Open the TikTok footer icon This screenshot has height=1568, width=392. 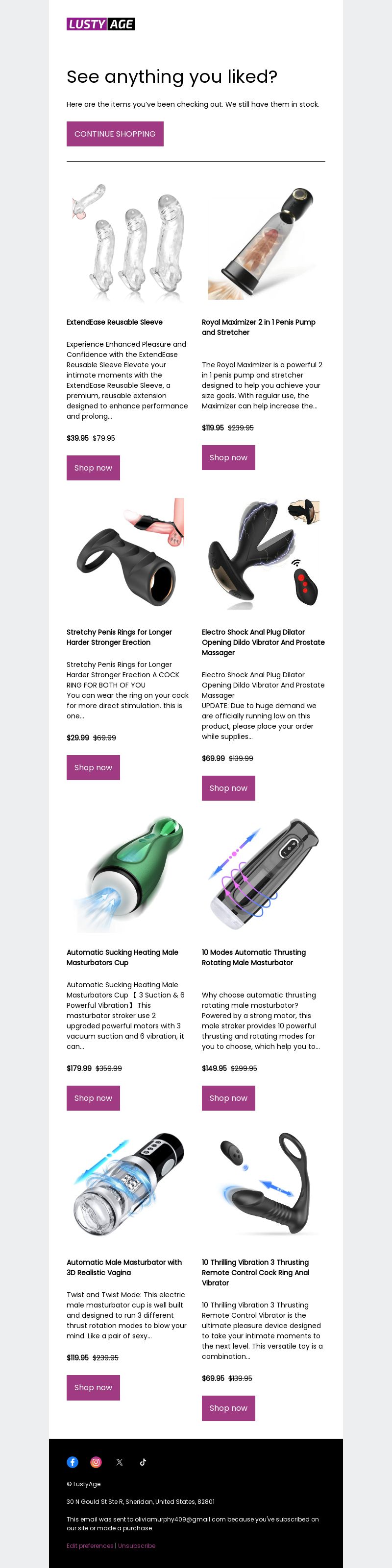[x=143, y=1461]
